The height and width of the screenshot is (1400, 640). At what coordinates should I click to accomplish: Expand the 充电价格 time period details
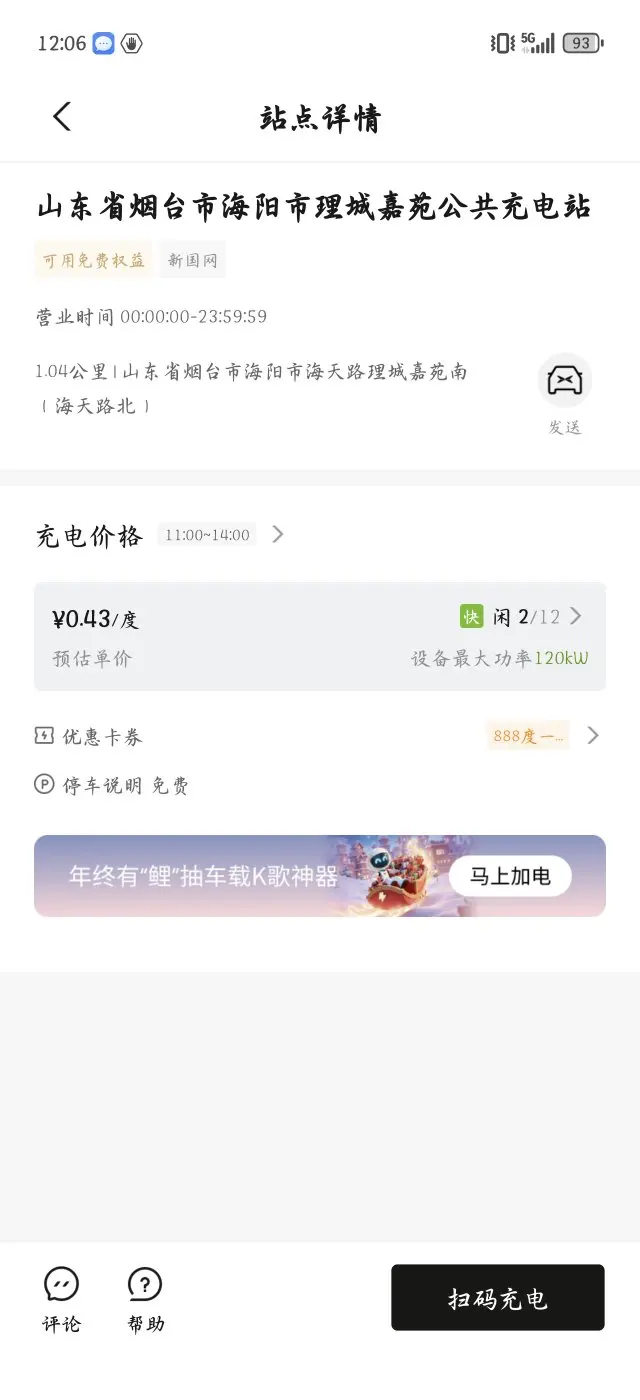tap(277, 534)
